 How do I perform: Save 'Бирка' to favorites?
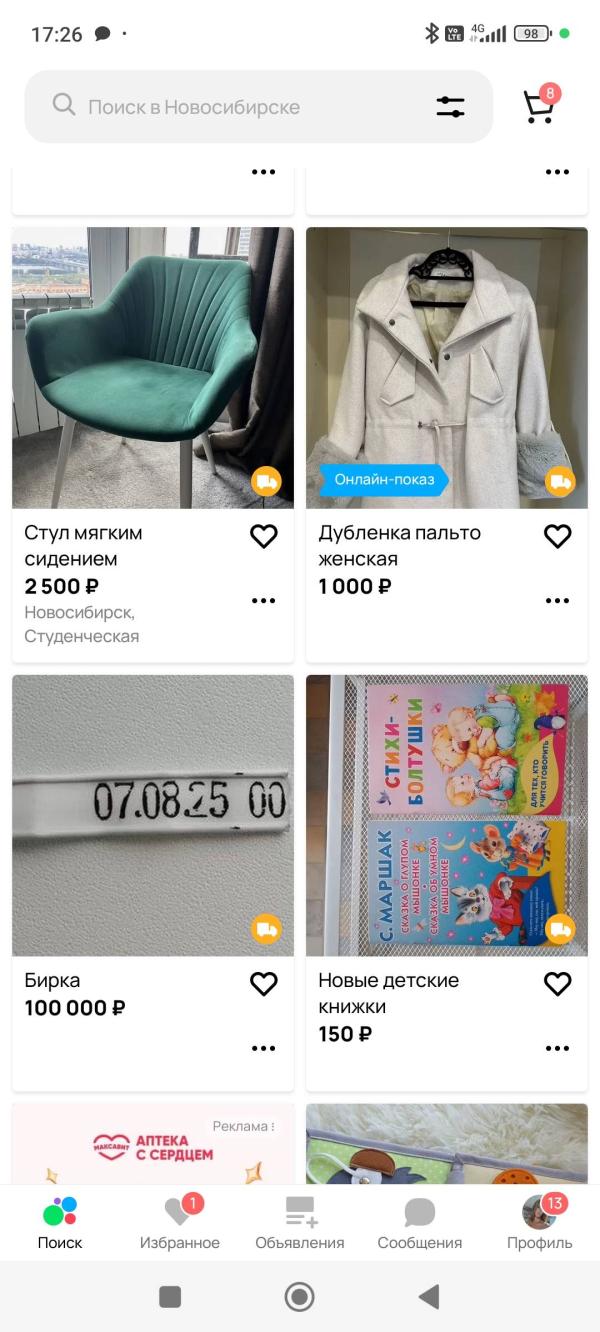pyautogui.click(x=263, y=985)
